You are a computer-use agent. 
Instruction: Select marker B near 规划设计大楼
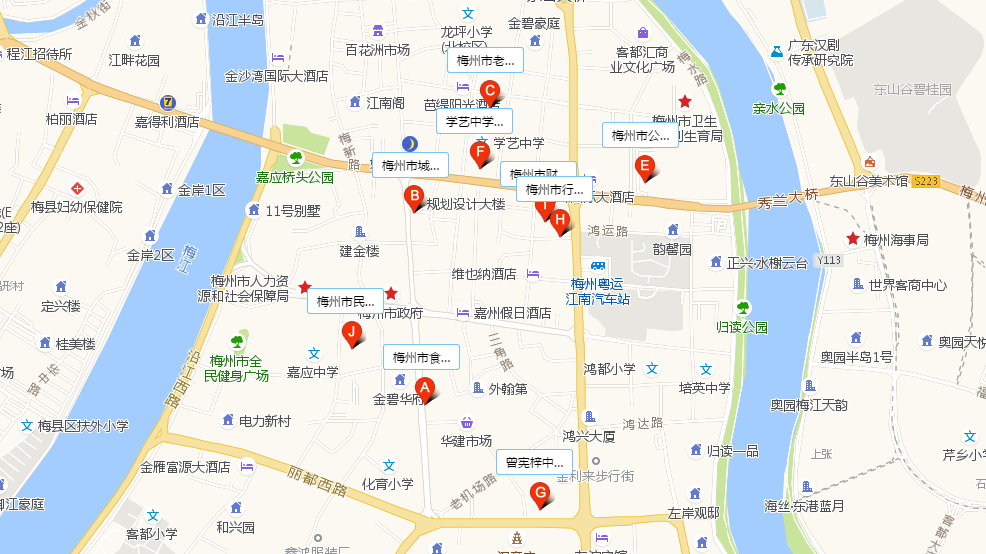412,197
